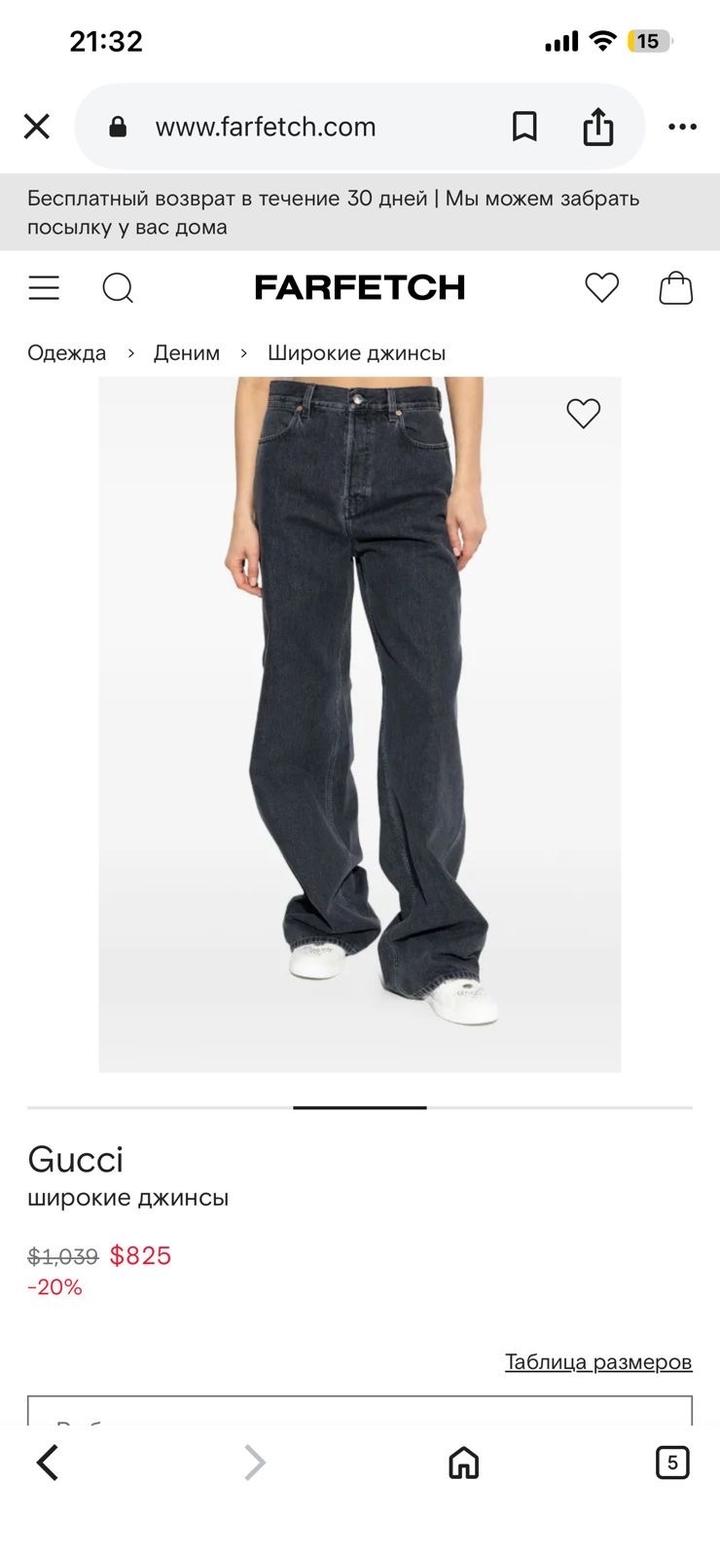Go to Деним breadcrumb
Screen dimensions: 720x1557
[186, 353]
